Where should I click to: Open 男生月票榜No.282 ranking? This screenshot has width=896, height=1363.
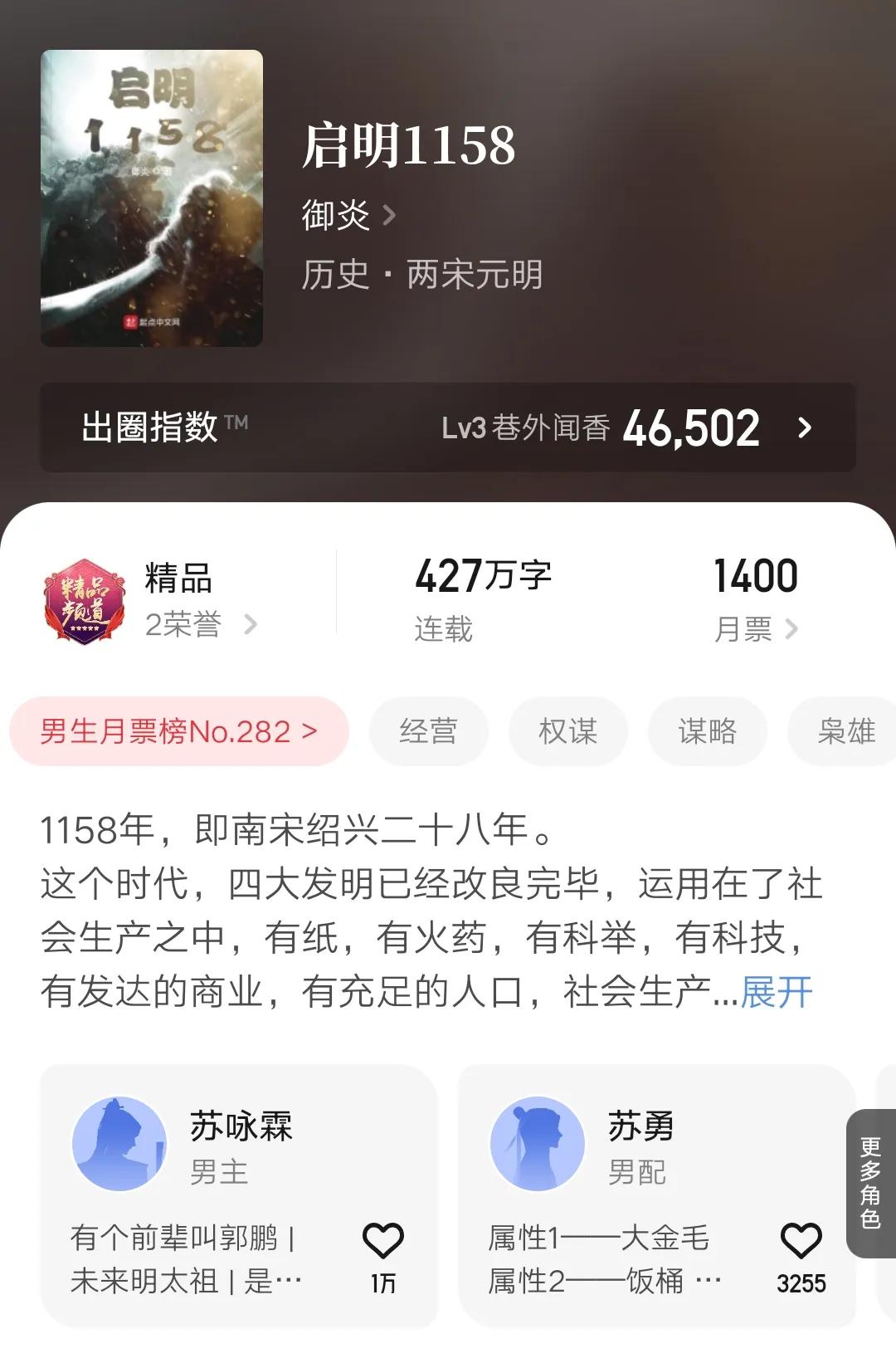point(178,731)
